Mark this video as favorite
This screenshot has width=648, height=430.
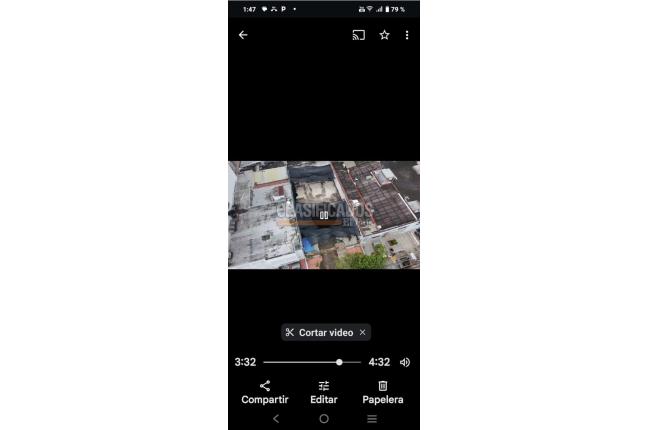coord(384,35)
